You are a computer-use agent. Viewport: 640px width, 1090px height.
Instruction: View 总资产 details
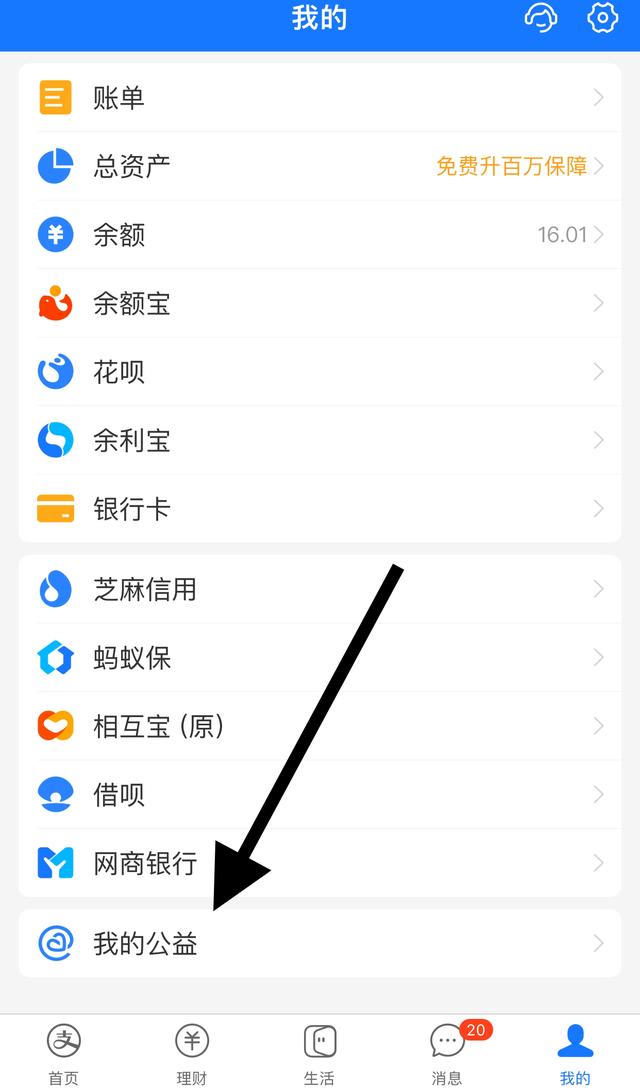320,166
